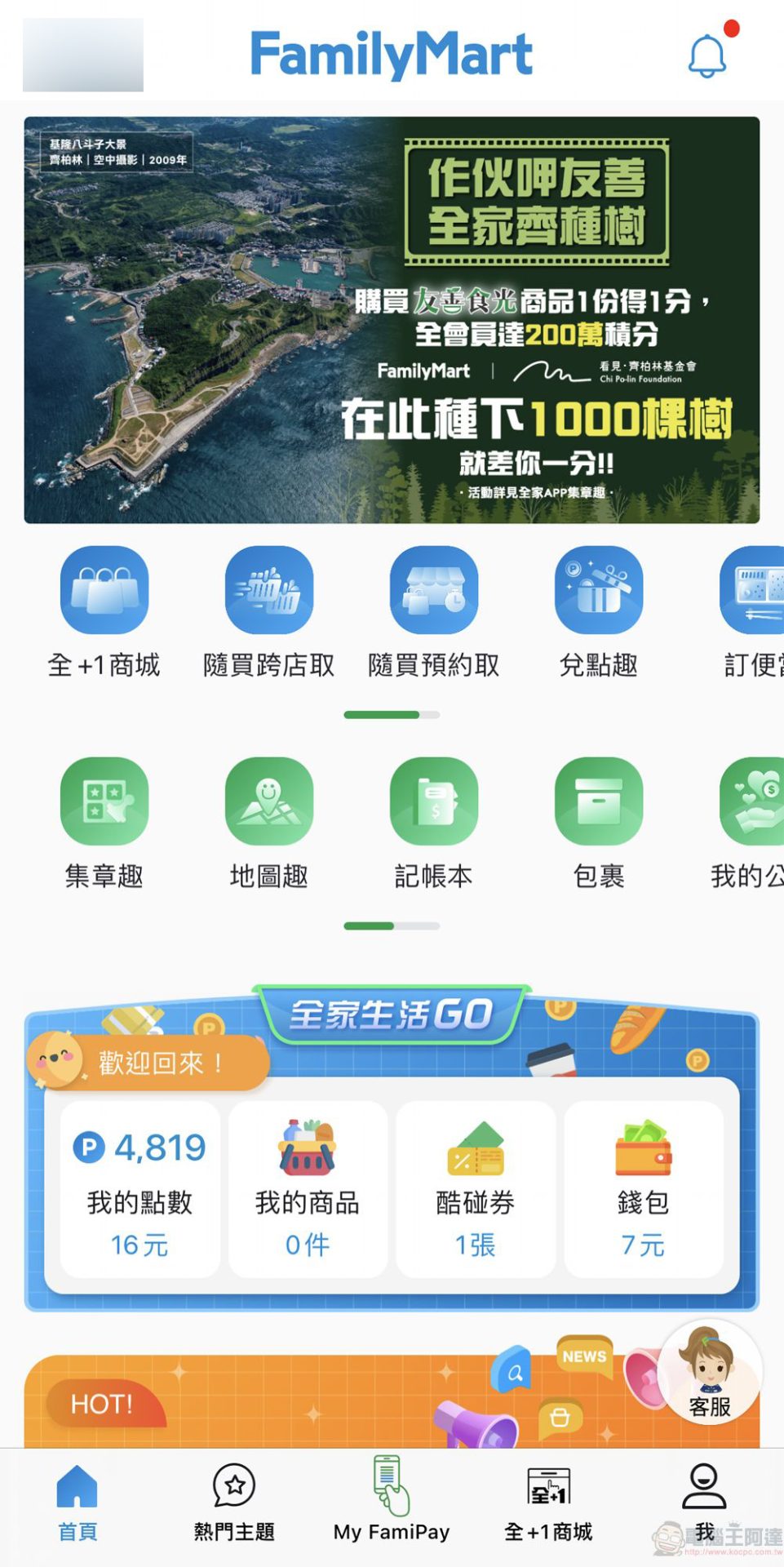Go to 我 profile tab

[x=704, y=1503]
